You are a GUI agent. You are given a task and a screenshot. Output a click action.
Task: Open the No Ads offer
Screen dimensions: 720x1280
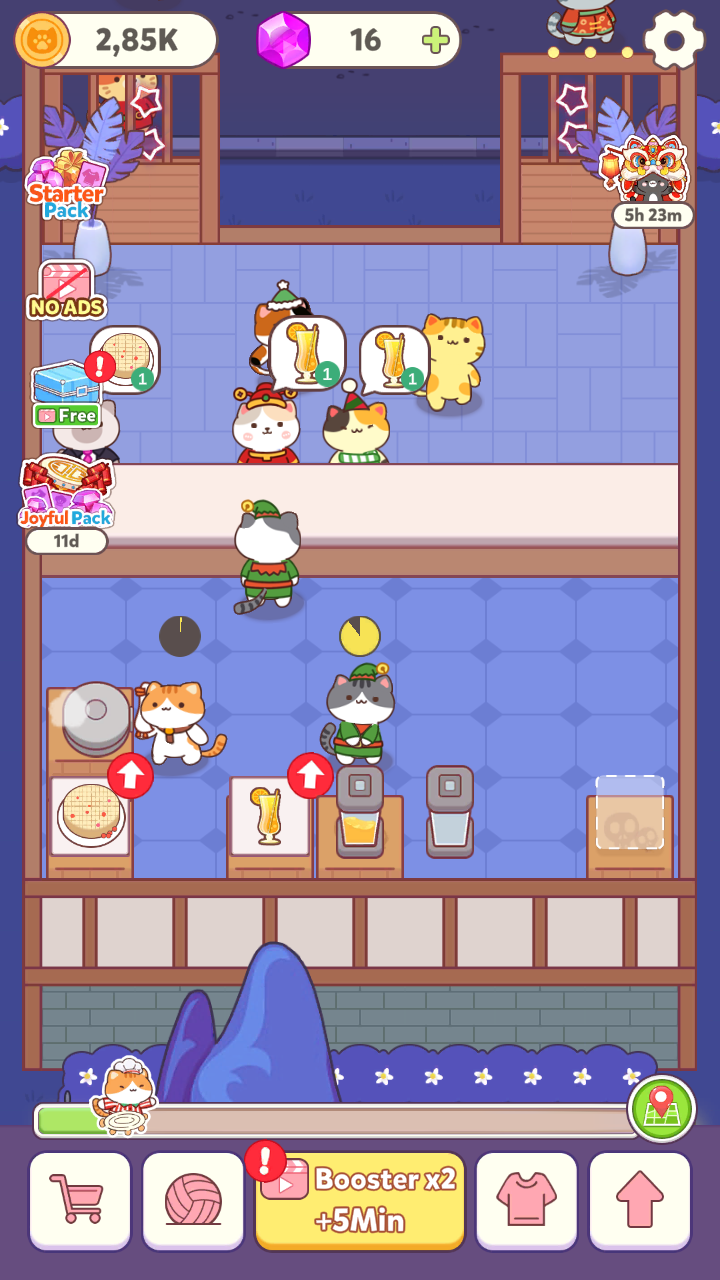tap(66, 290)
